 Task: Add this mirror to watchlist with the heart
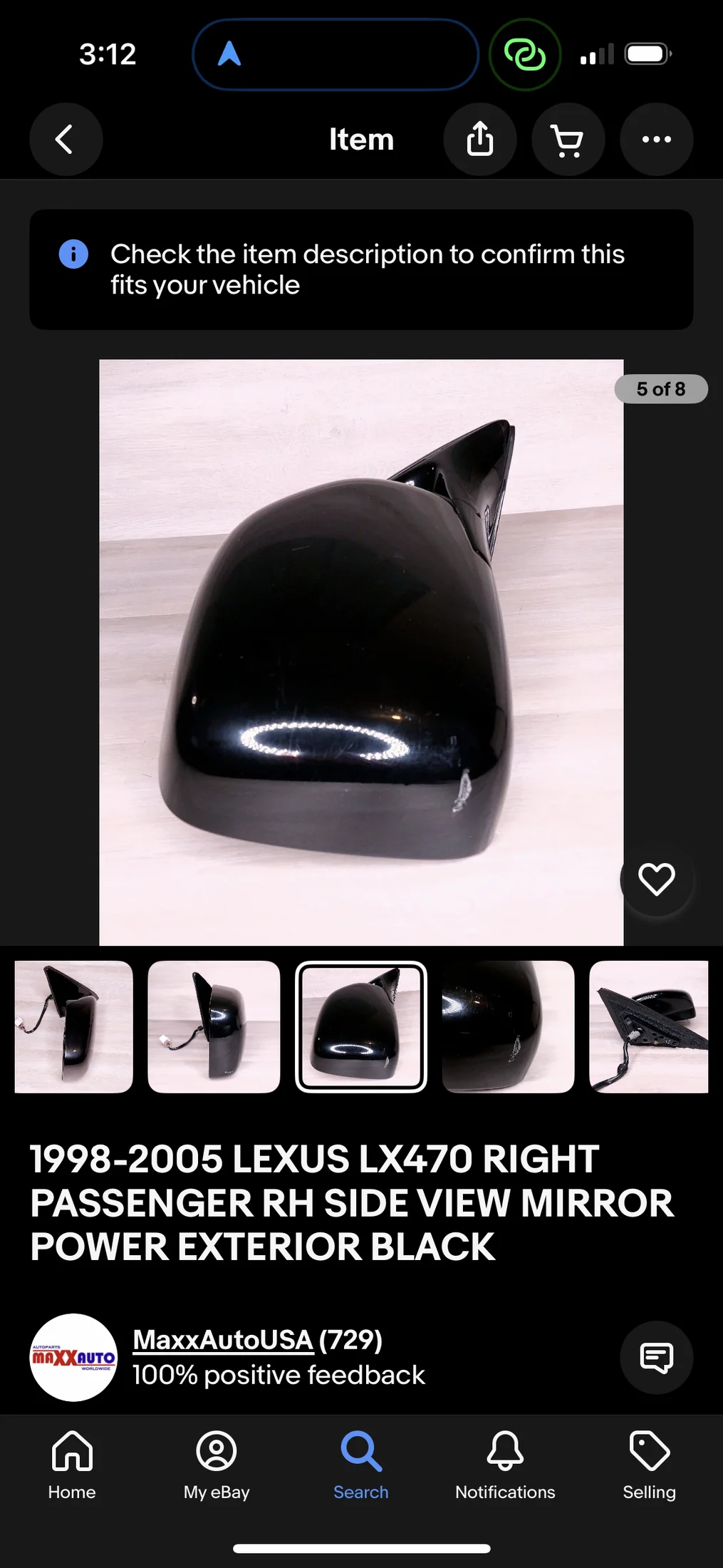click(x=656, y=879)
